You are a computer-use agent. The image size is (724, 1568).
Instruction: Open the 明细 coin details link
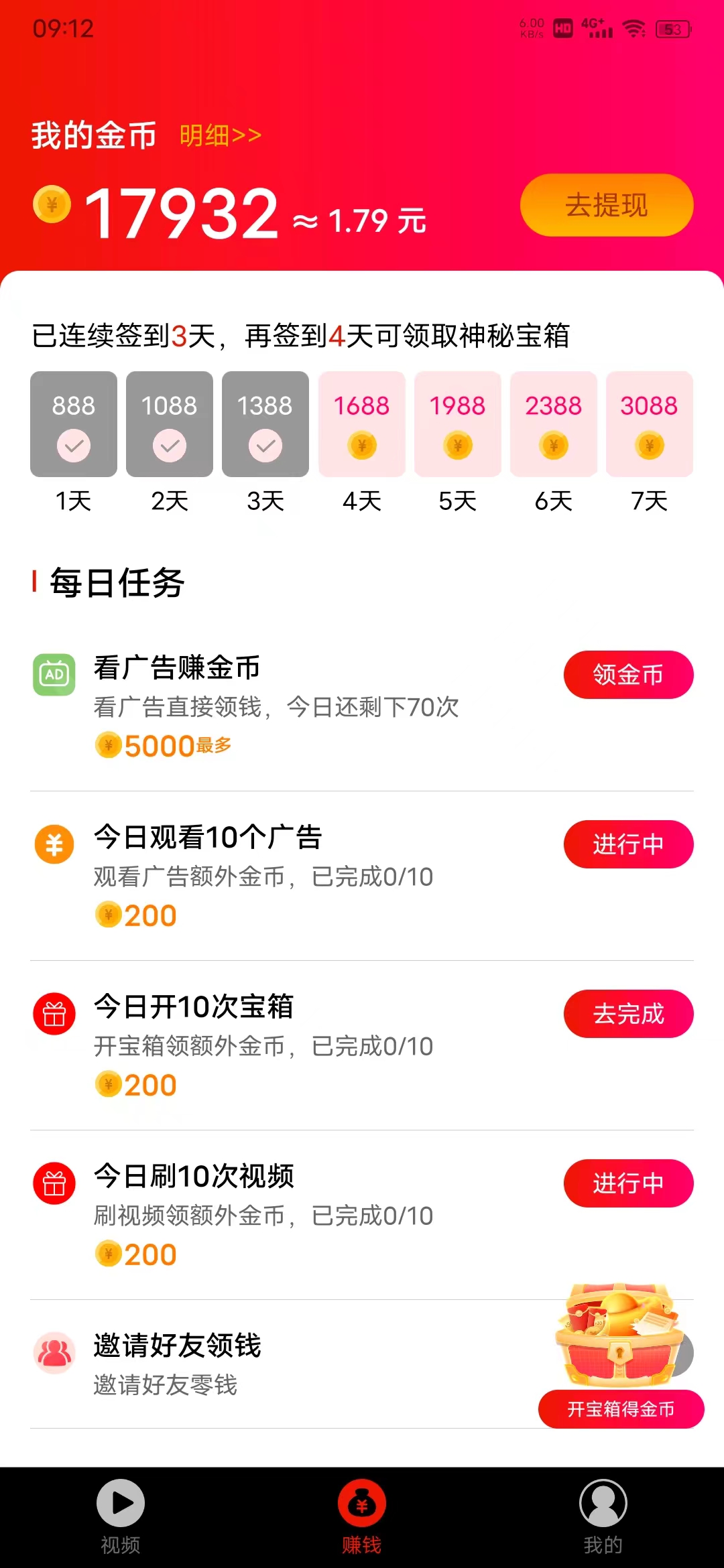[x=220, y=135]
